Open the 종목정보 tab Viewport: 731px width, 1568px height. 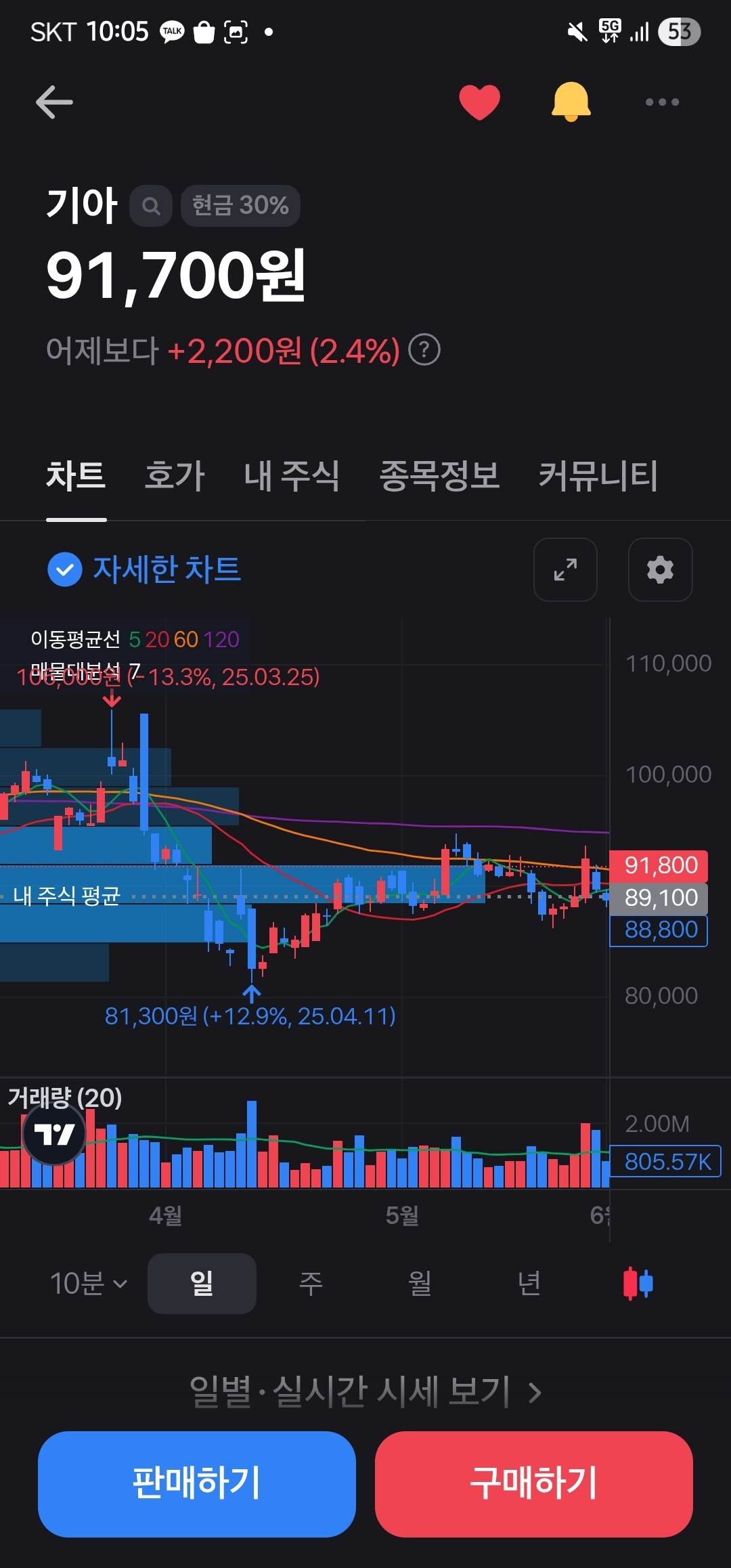point(439,475)
